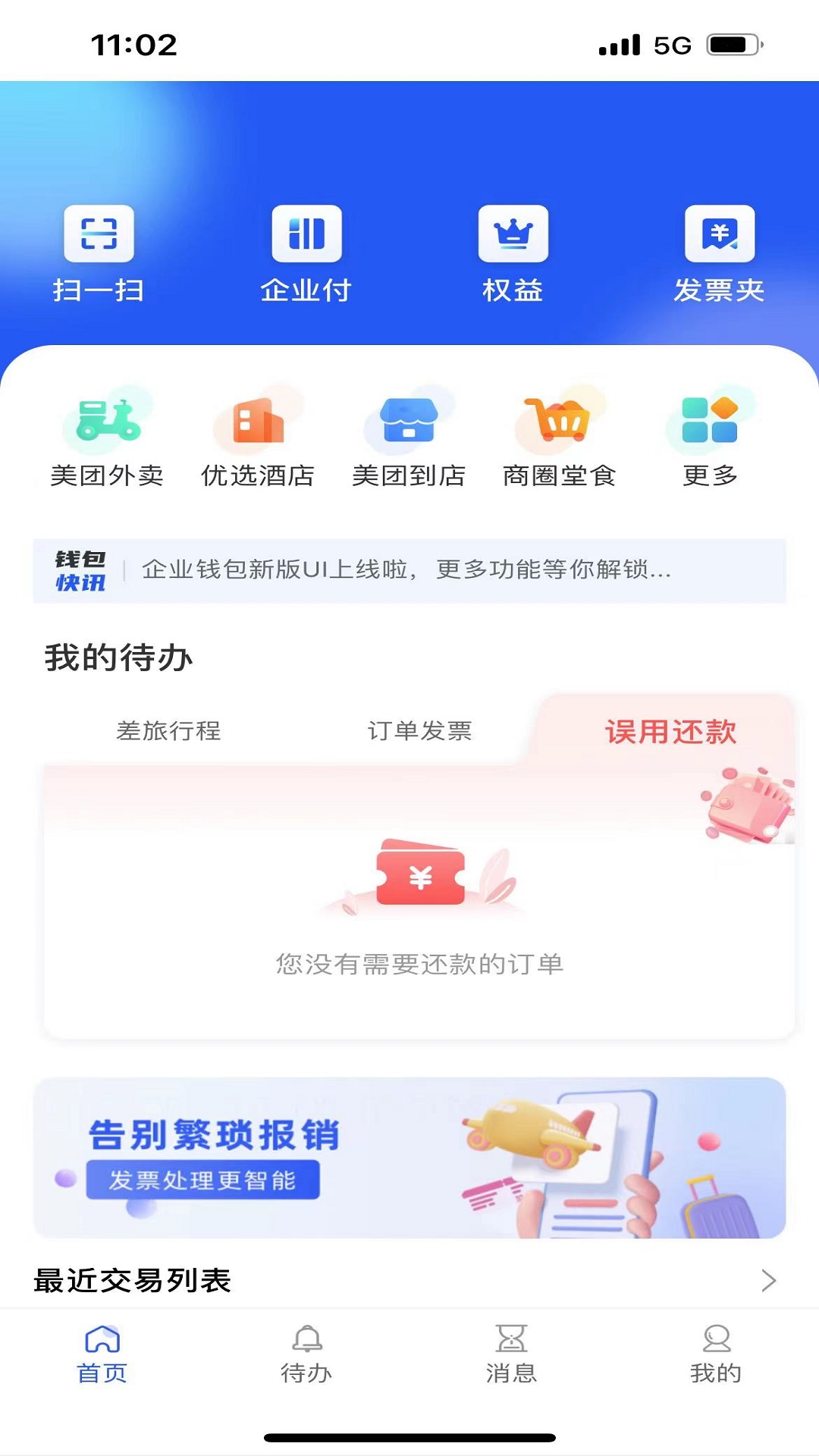
Task: Open 商圈堂食 service
Action: [560, 438]
